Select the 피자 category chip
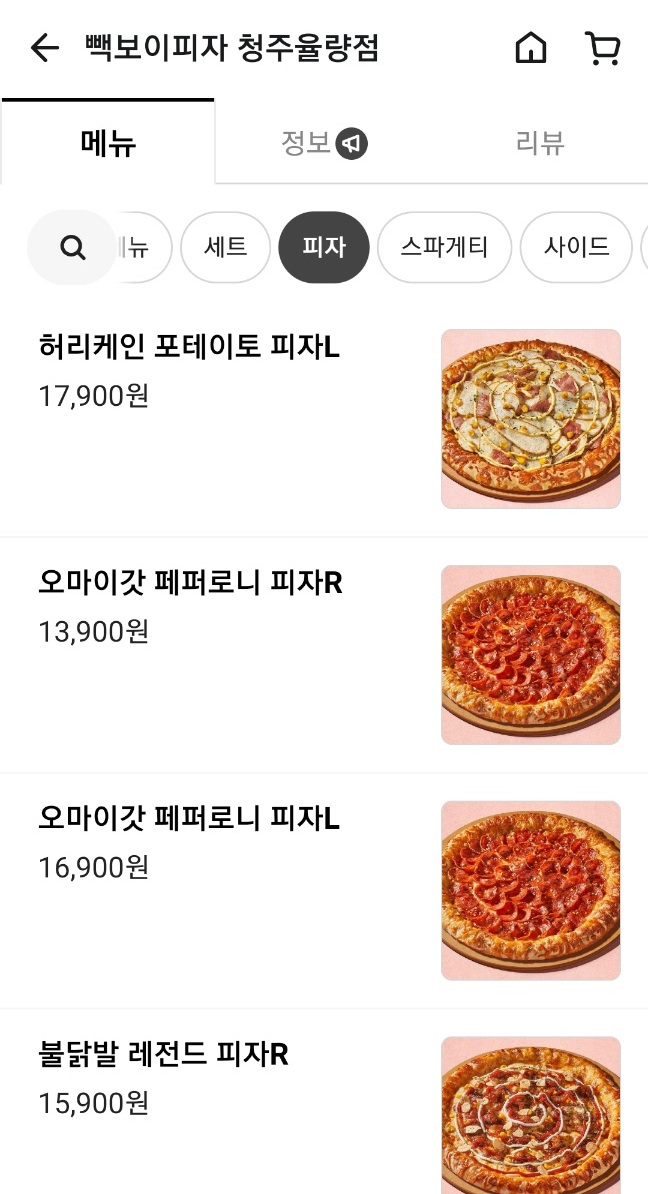The image size is (648, 1194). 324,247
